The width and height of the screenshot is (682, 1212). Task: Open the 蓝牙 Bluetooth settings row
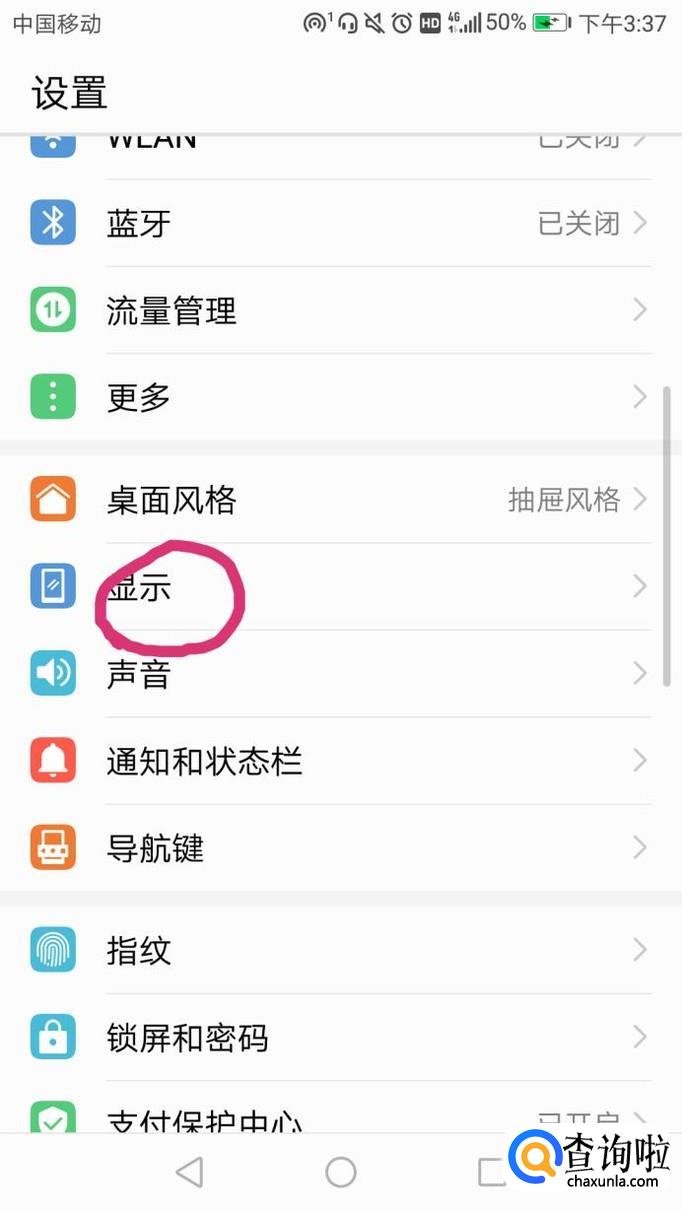point(341,223)
